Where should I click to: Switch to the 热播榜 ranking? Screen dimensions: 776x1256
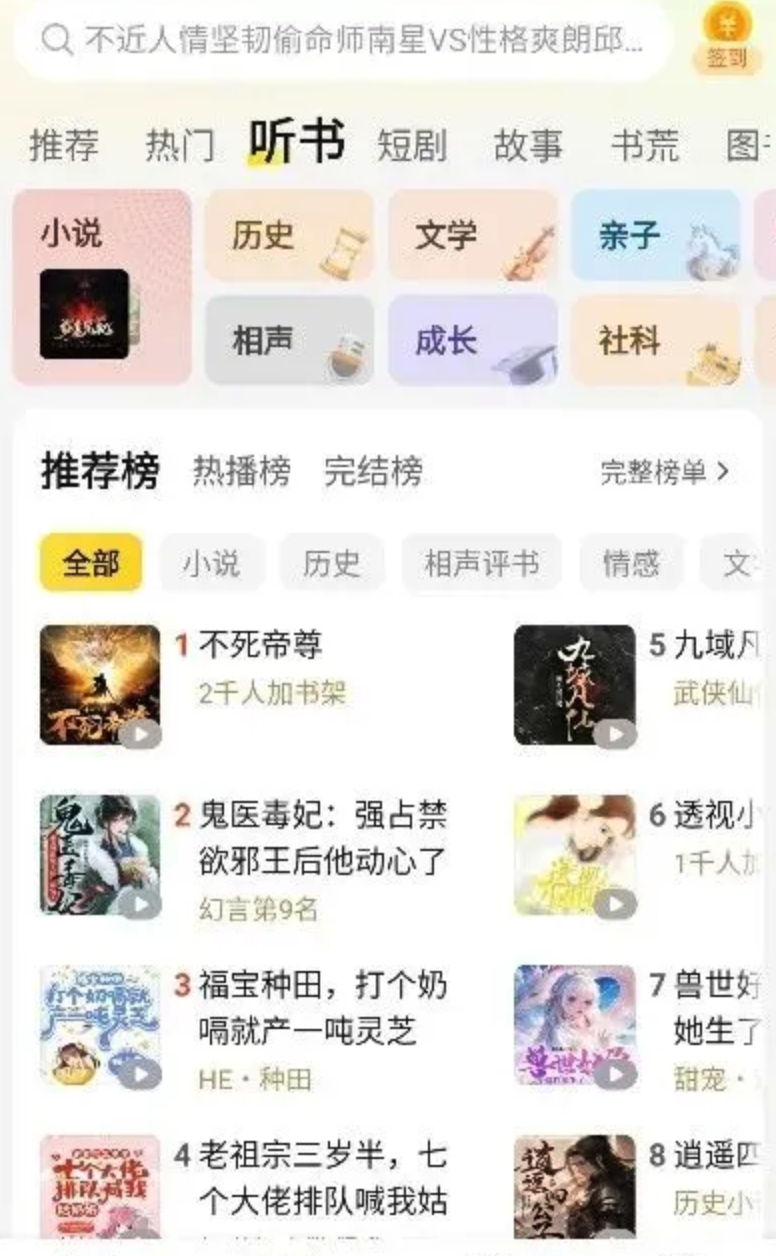(x=242, y=471)
